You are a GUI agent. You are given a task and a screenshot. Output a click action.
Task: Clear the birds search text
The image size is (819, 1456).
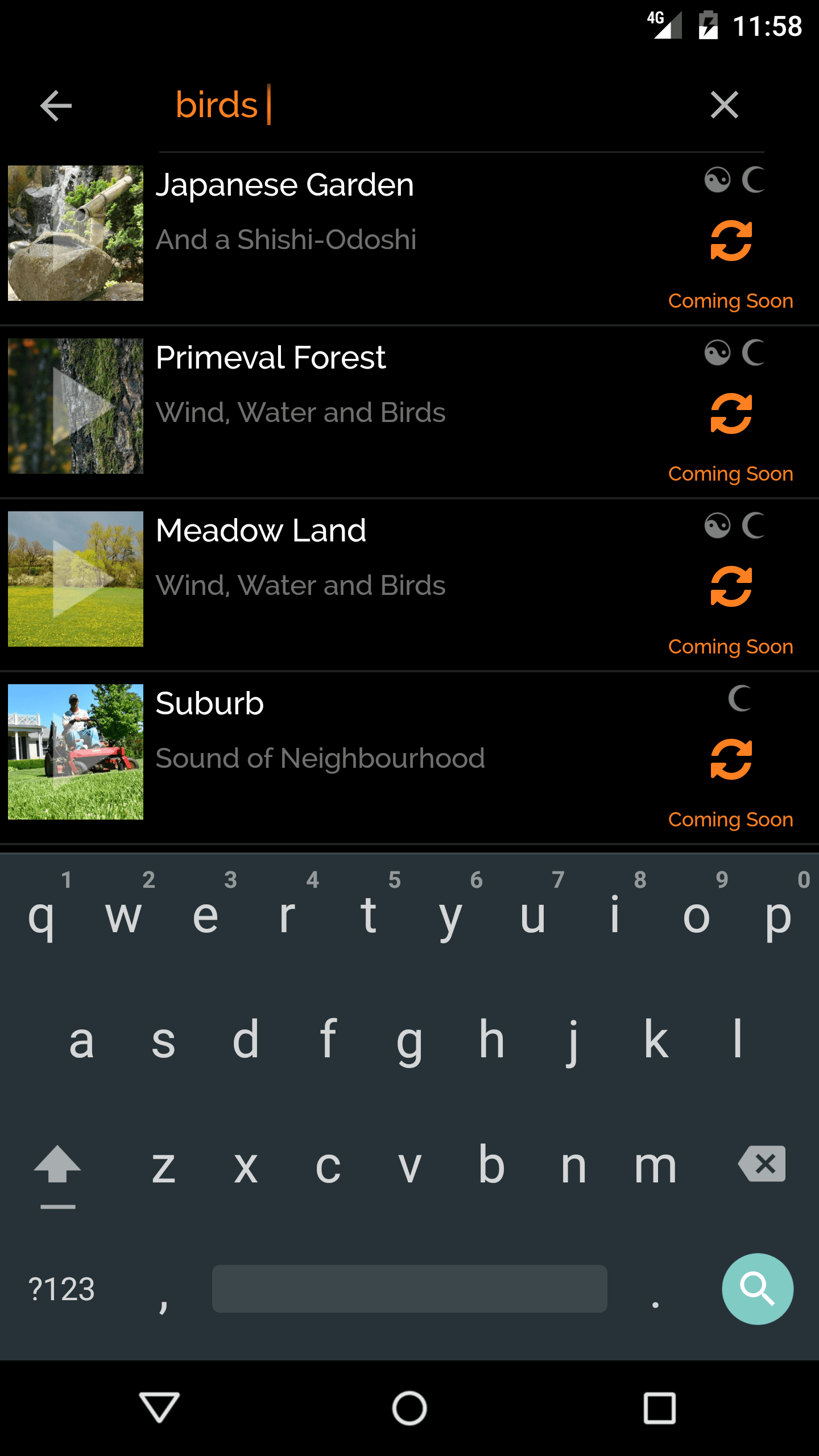[x=724, y=106]
